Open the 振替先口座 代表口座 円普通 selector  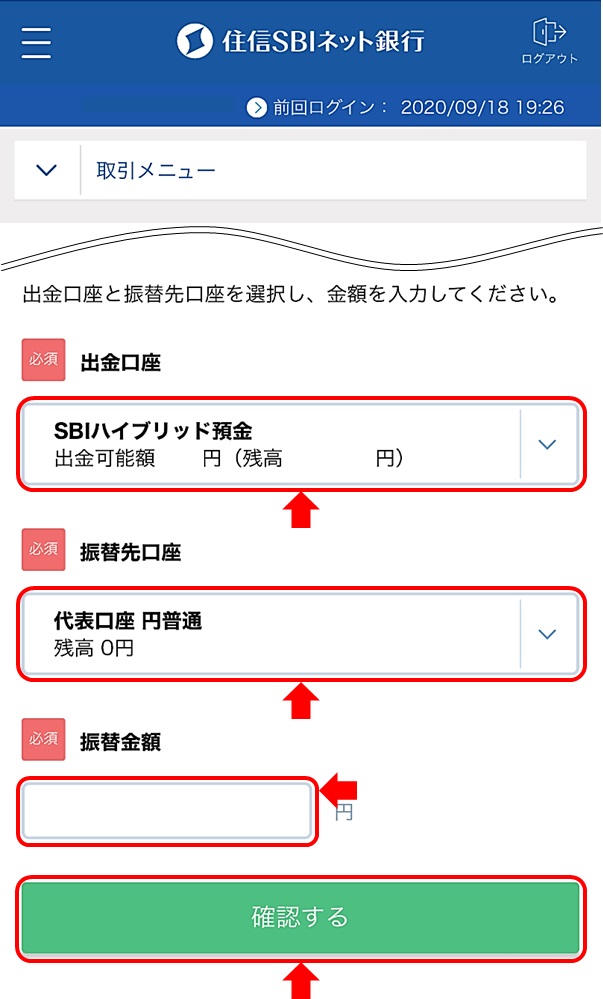[300, 634]
